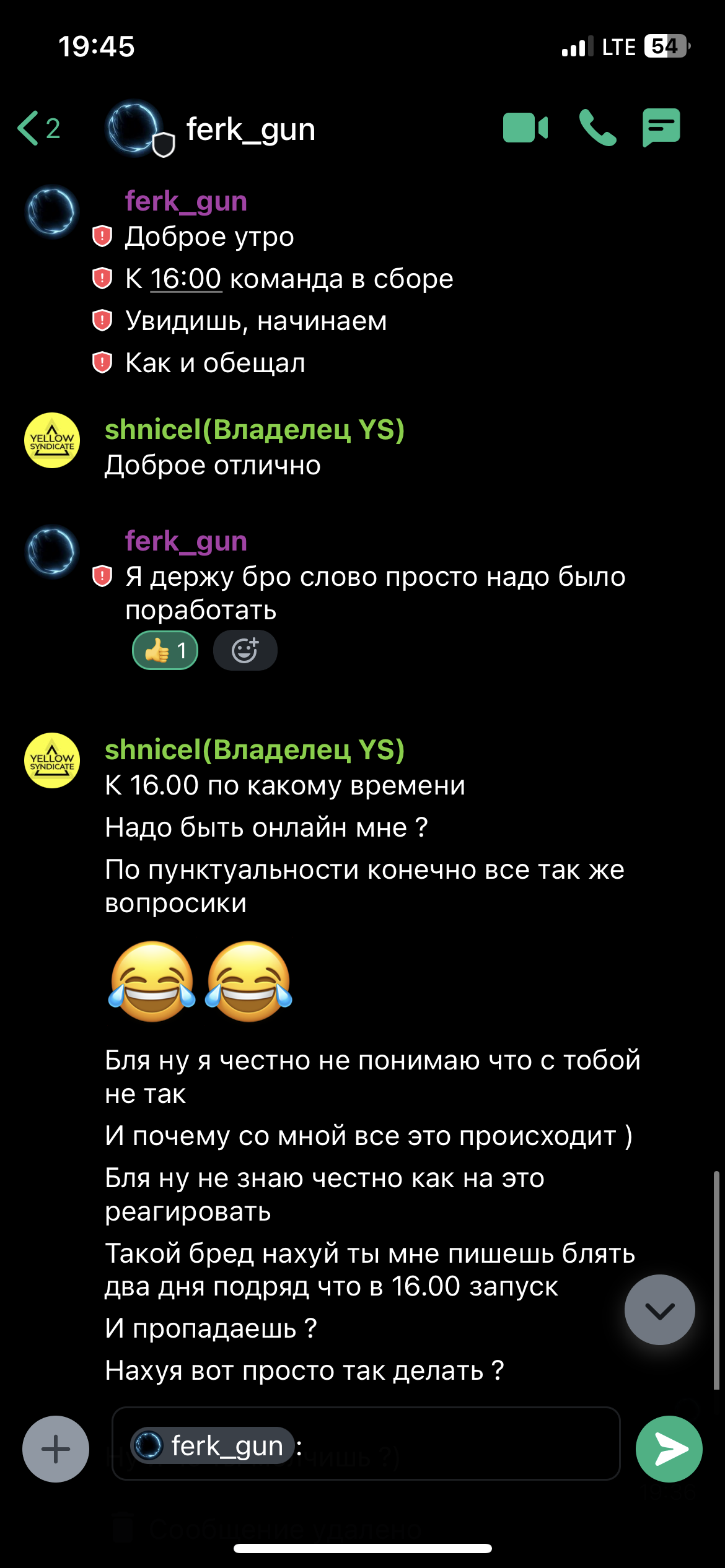Open ferk_gun profile from the header name
The height and width of the screenshot is (1568, 725).
tap(250, 129)
